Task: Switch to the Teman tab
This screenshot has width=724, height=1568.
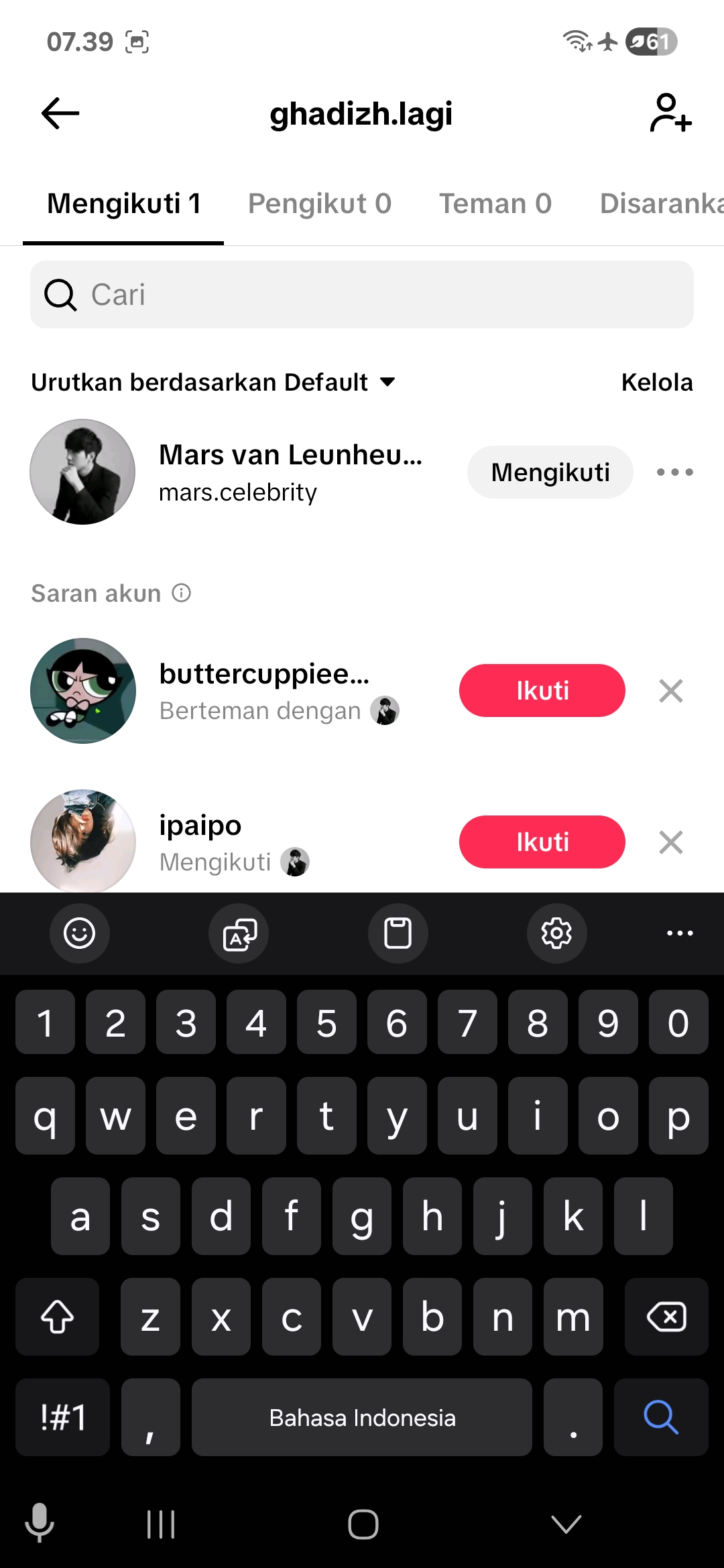Action: tap(495, 204)
